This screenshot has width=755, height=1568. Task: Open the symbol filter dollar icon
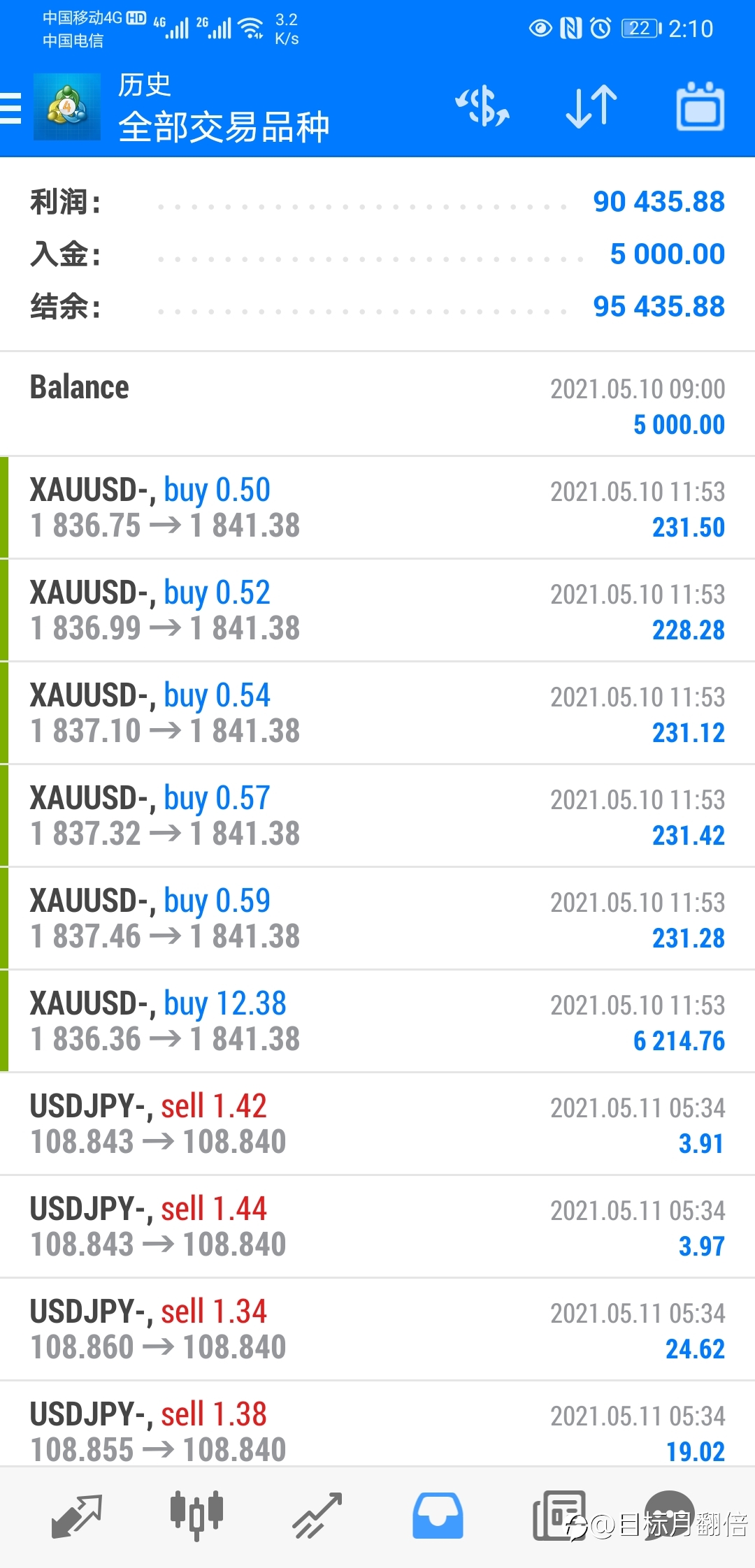click(x=482, y=107)
